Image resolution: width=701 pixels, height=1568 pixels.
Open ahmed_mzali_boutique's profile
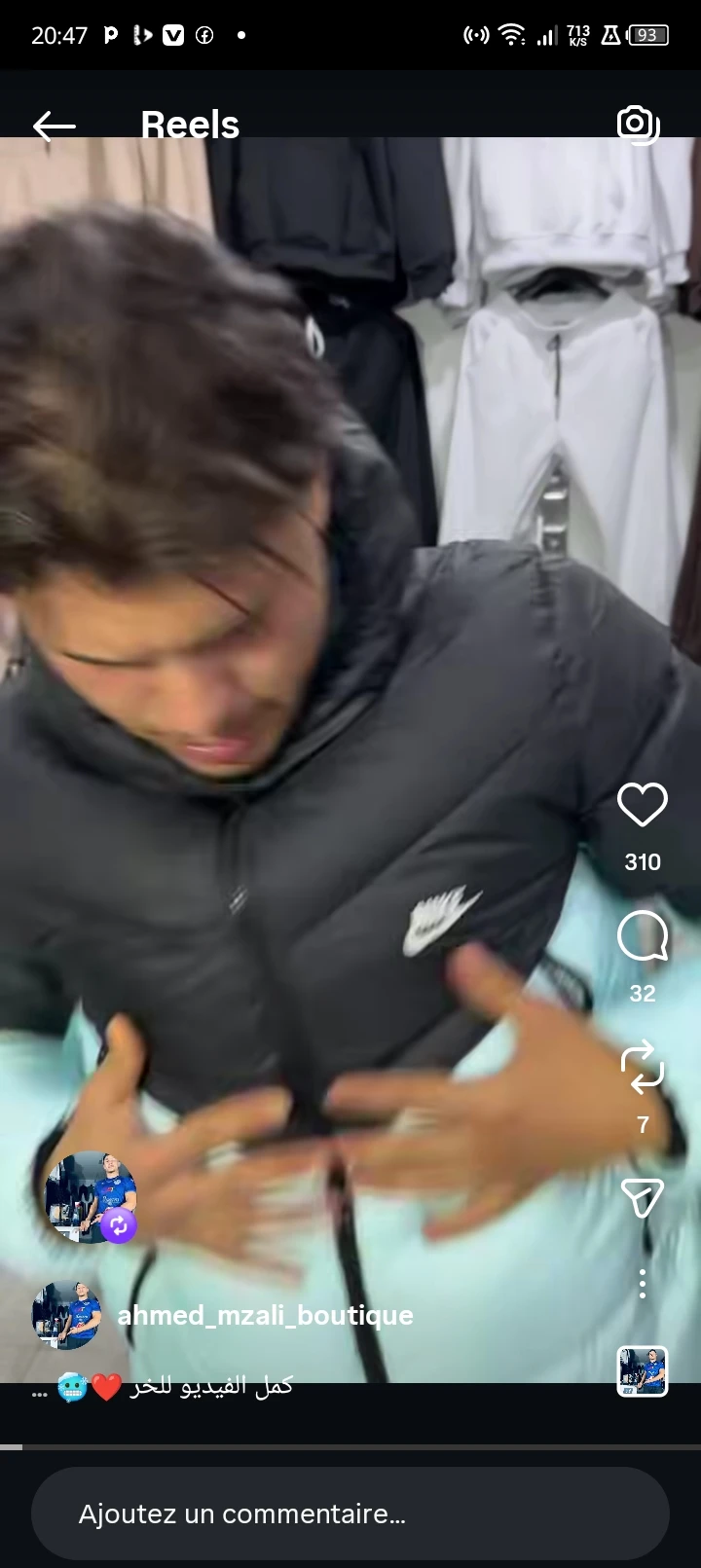(265, 1315)
